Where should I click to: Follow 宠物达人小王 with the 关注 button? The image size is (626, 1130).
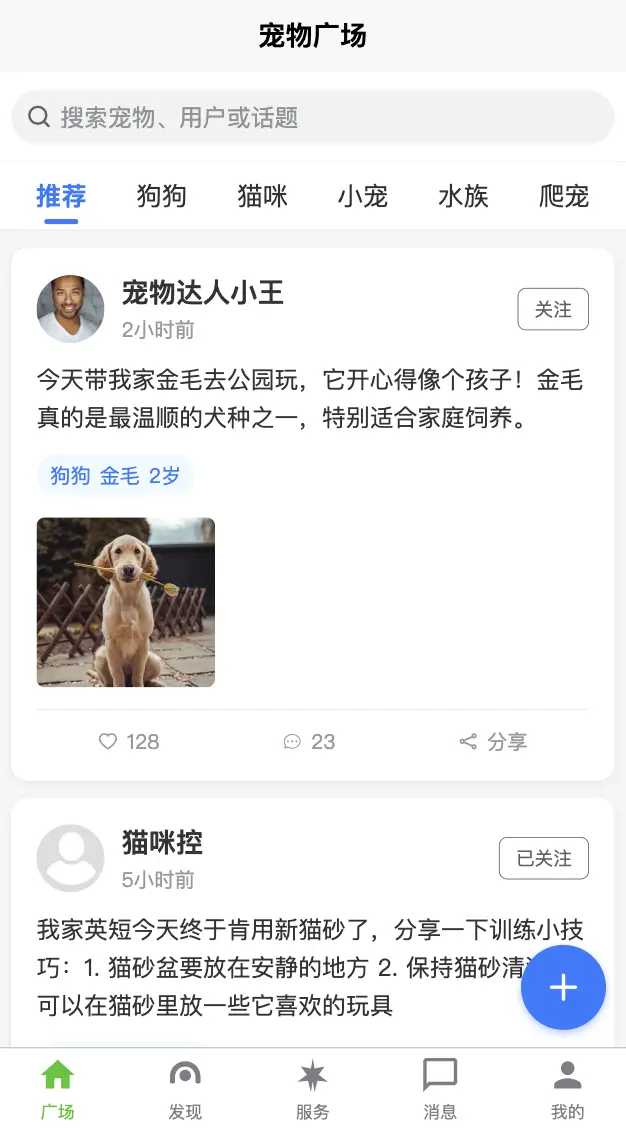552,309
